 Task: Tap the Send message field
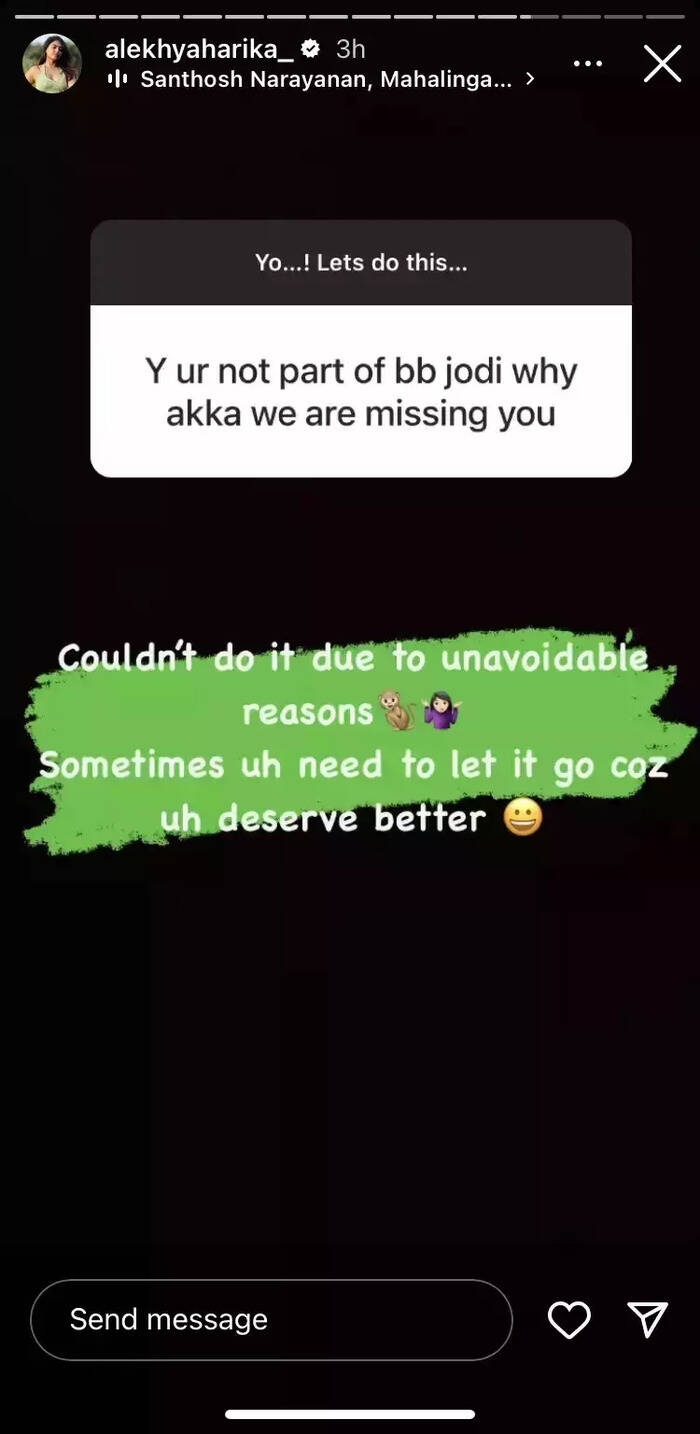(270, 1319)
